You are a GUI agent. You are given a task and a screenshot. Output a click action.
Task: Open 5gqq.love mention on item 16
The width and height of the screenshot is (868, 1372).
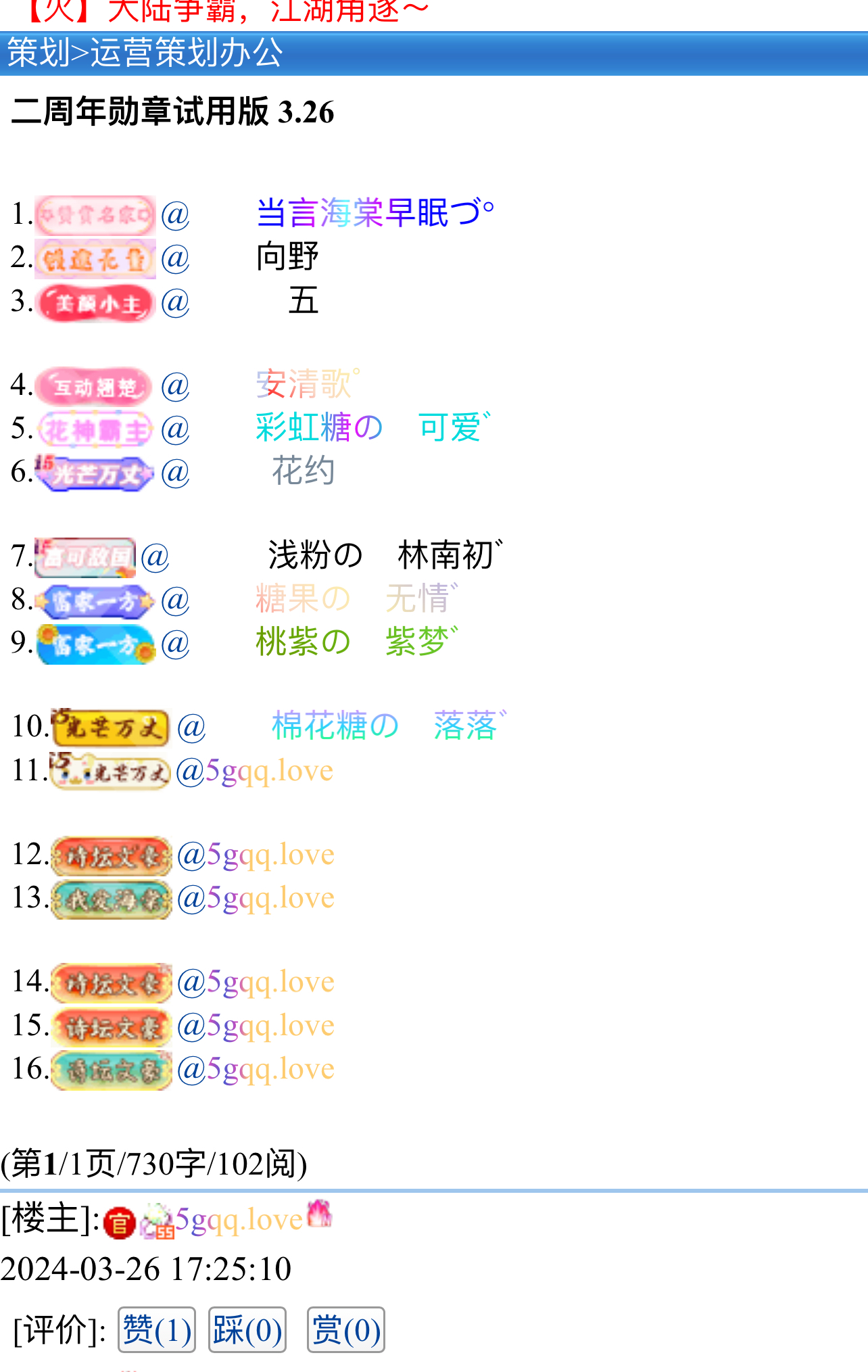256,1069
